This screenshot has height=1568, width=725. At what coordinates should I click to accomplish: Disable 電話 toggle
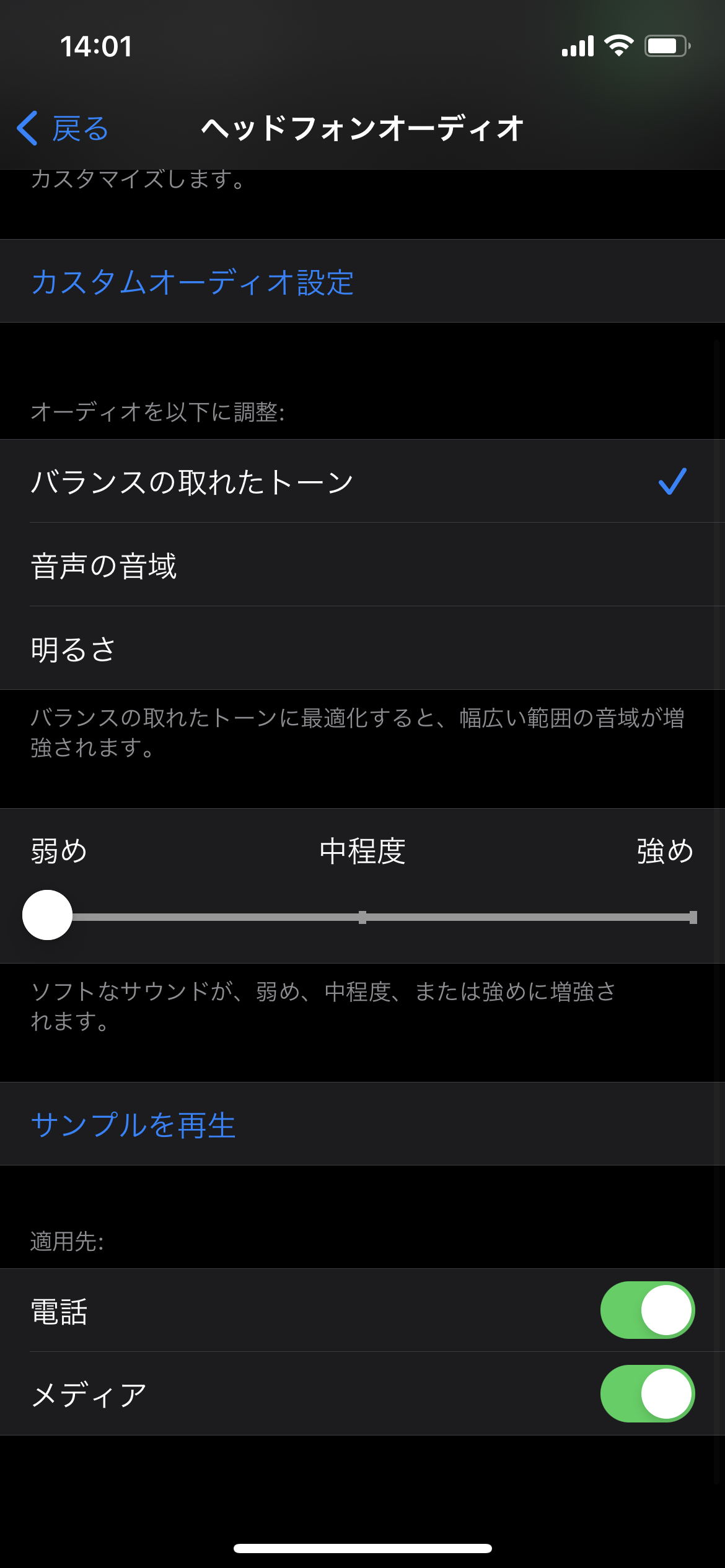(x=647, y=1310)
